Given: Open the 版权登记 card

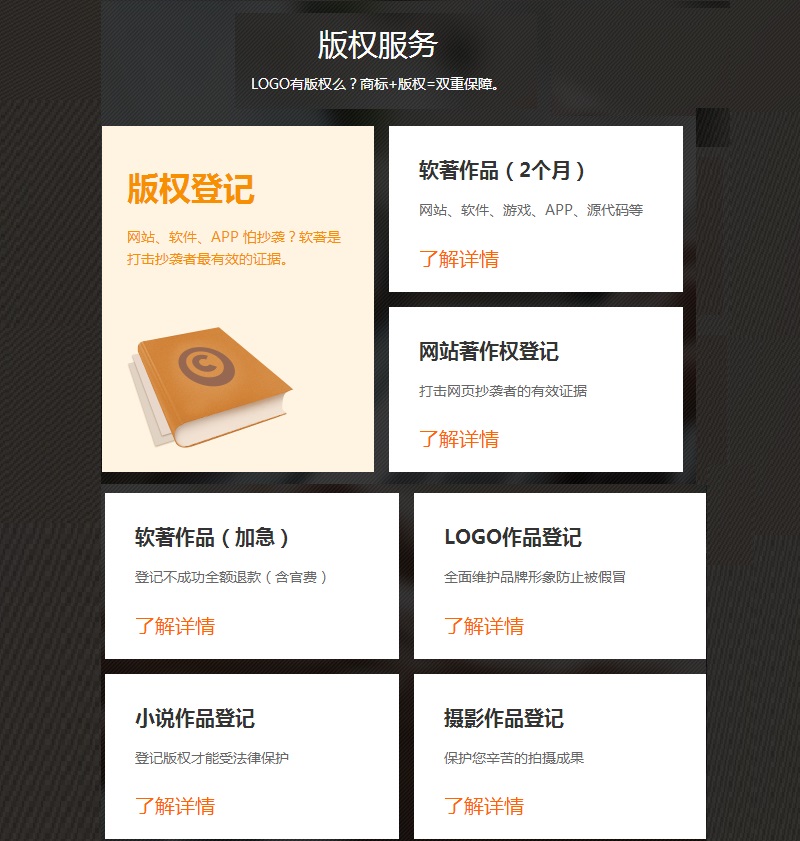Looking at the screenshot, I should [237, 298].
